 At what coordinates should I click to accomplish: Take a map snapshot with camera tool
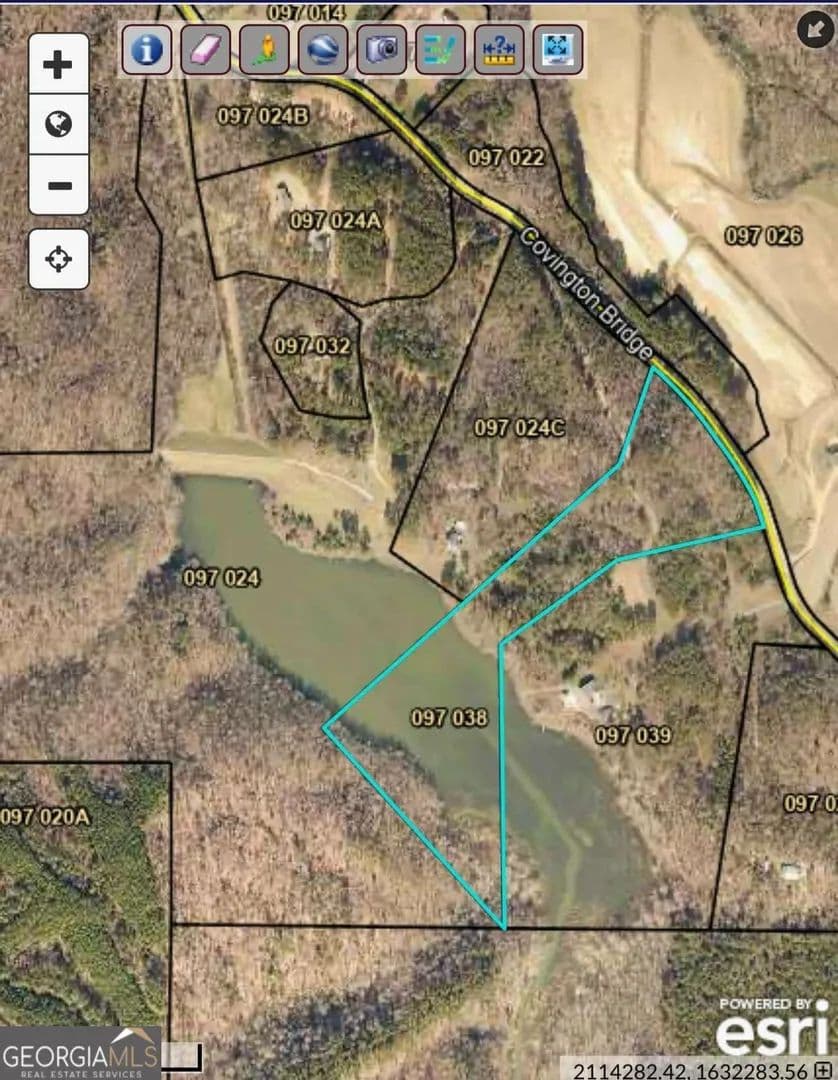382,49
